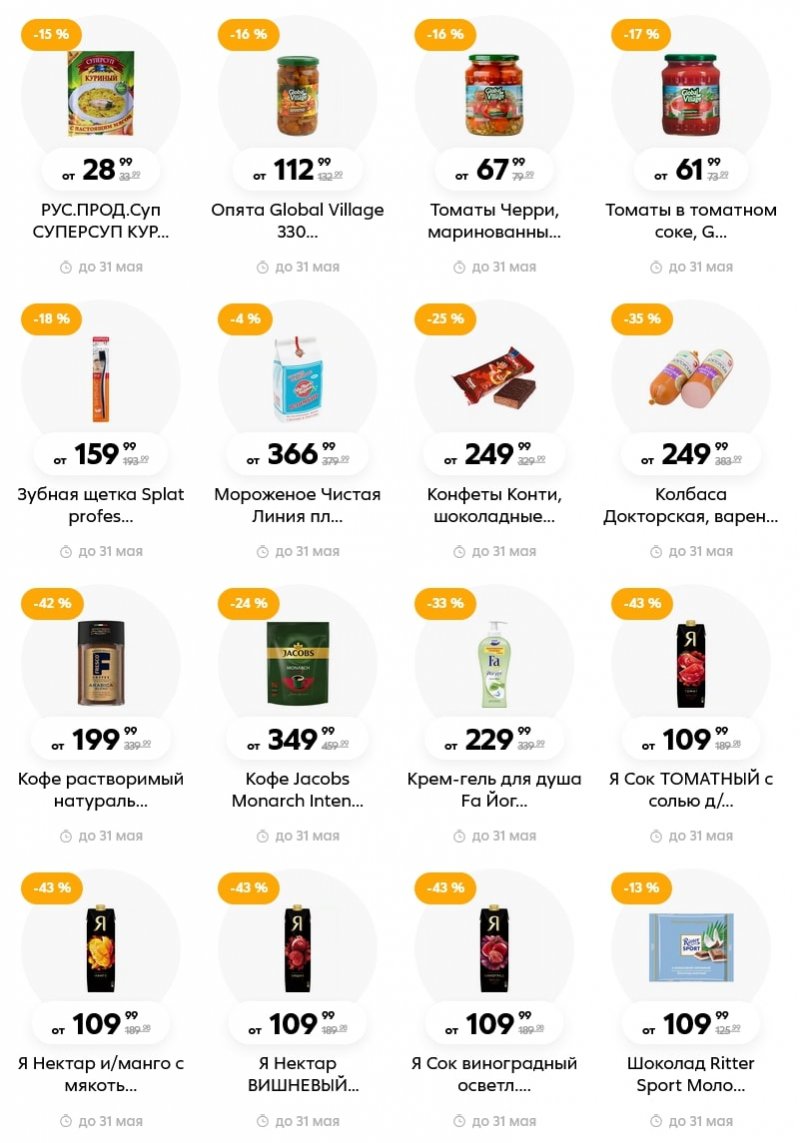Open Я Сок ТОМАТНЫЙ product

[690, 662]
